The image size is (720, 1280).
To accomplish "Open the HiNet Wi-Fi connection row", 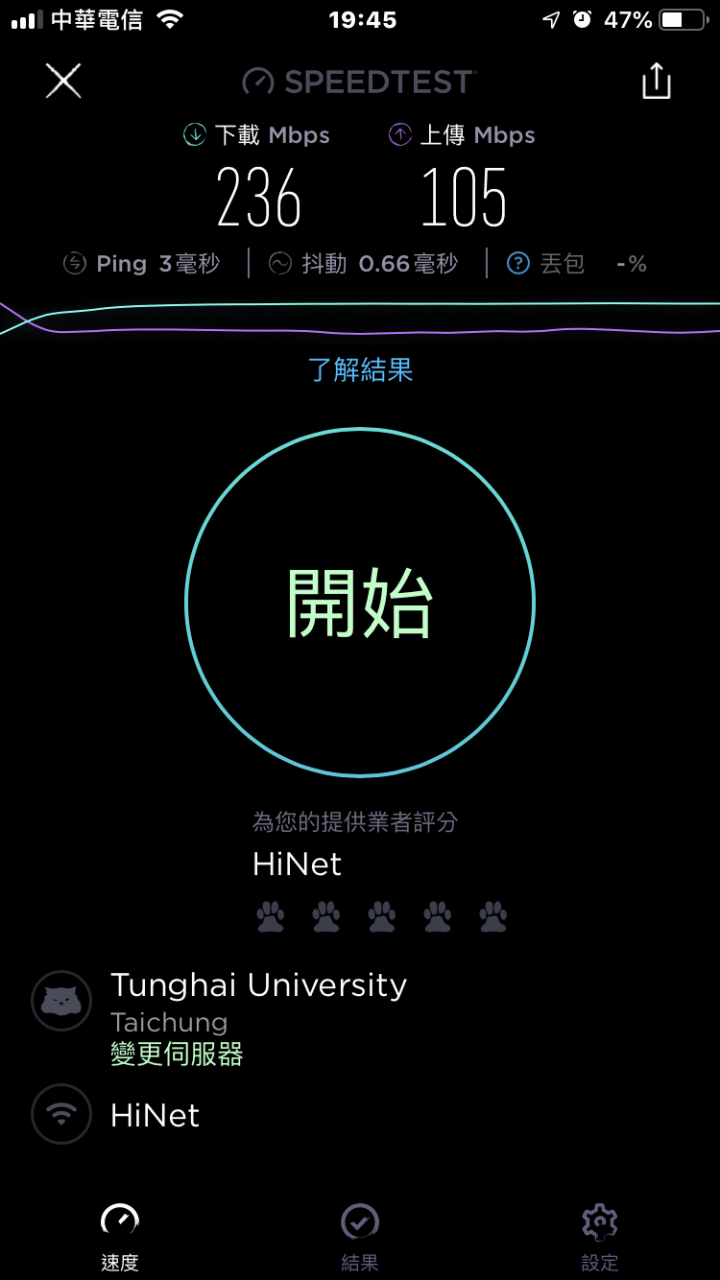I will tap(360, 1115).
